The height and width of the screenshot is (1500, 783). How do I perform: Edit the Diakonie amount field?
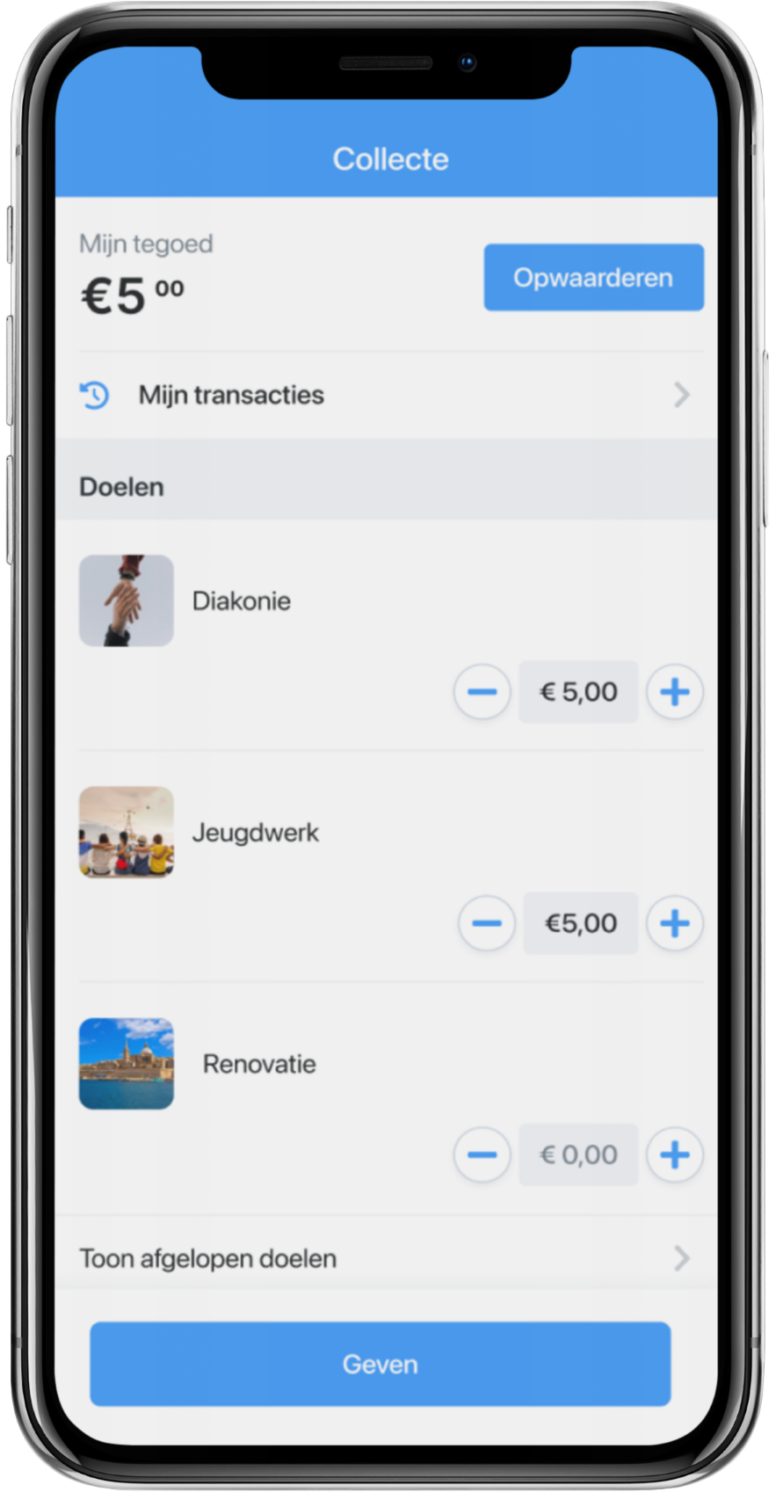point(578,692)
